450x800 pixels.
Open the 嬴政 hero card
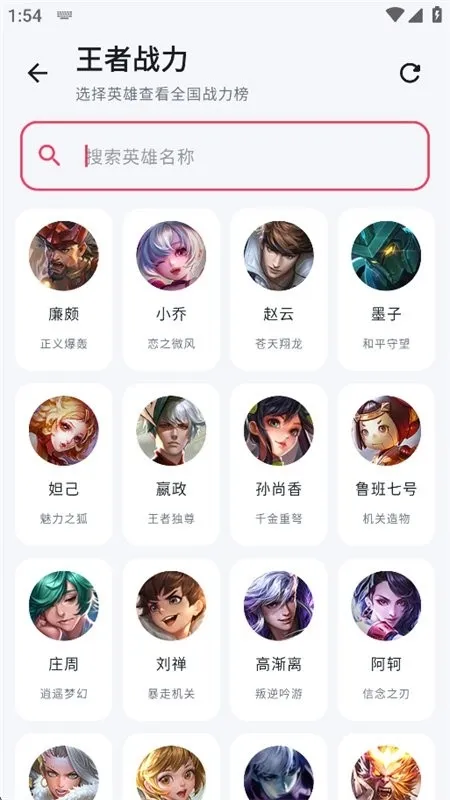[171, 464]
